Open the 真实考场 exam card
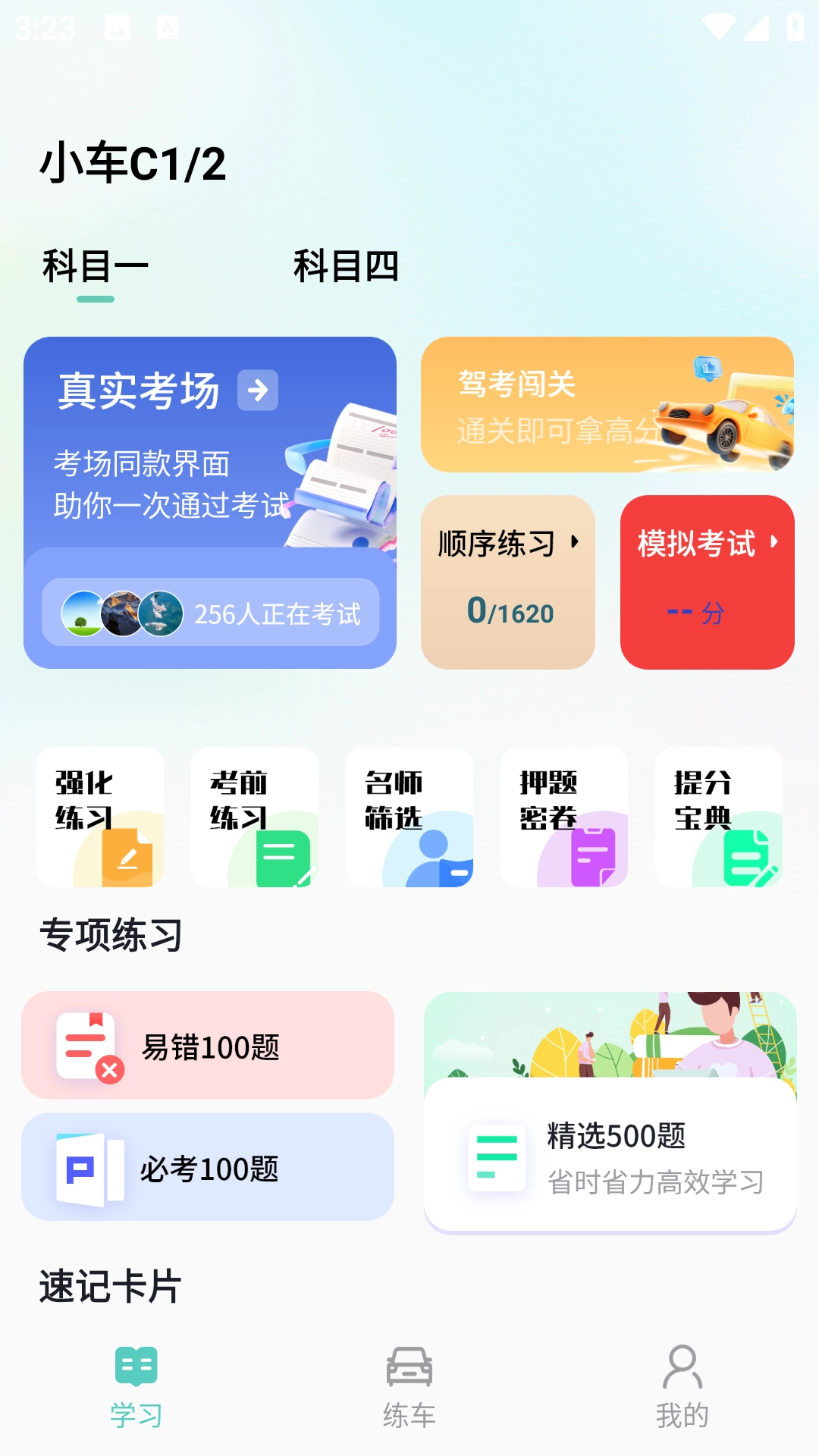The width and height of the screenshot is (819, 1456). pyautogui.click(x=209, y=455)
